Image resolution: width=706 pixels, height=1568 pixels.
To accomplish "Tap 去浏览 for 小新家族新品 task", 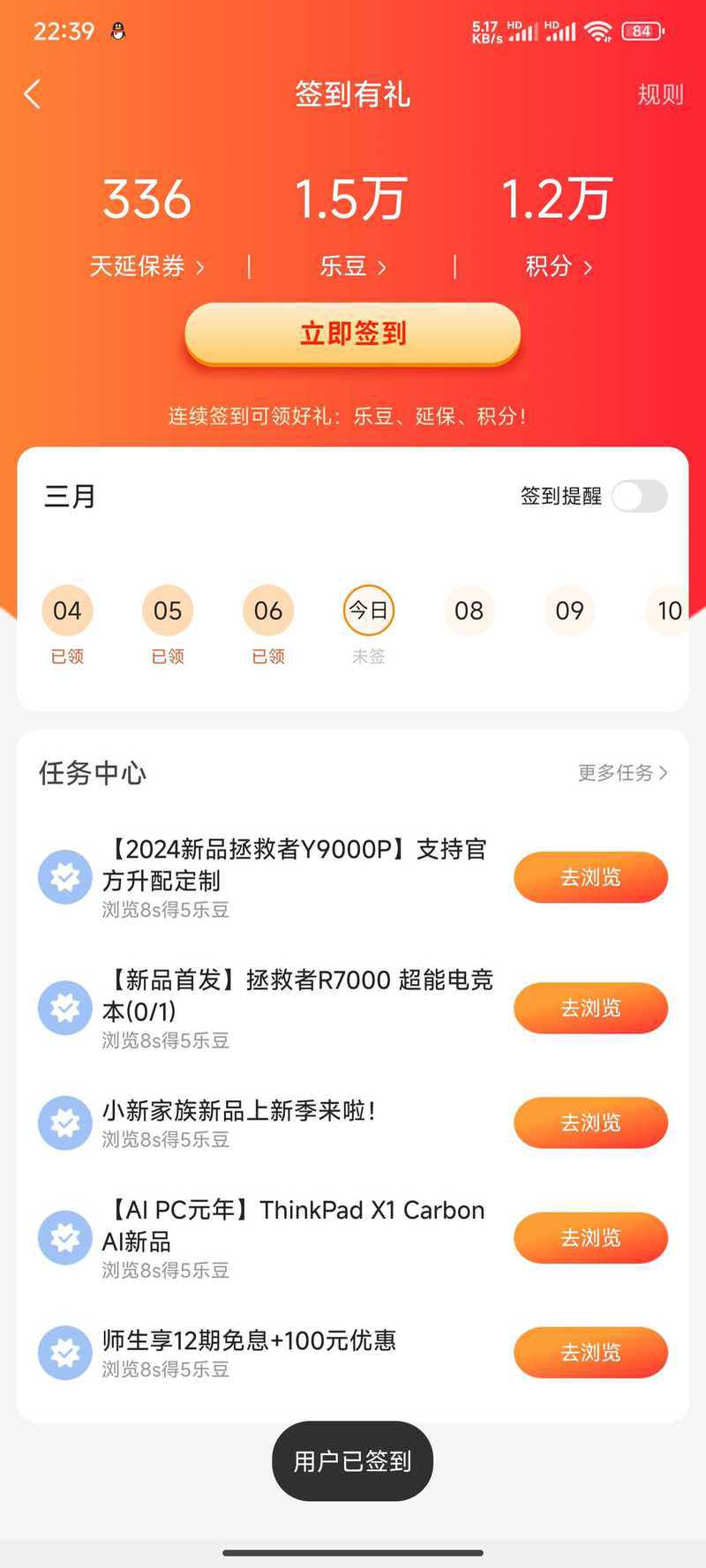I will 590,1122.
